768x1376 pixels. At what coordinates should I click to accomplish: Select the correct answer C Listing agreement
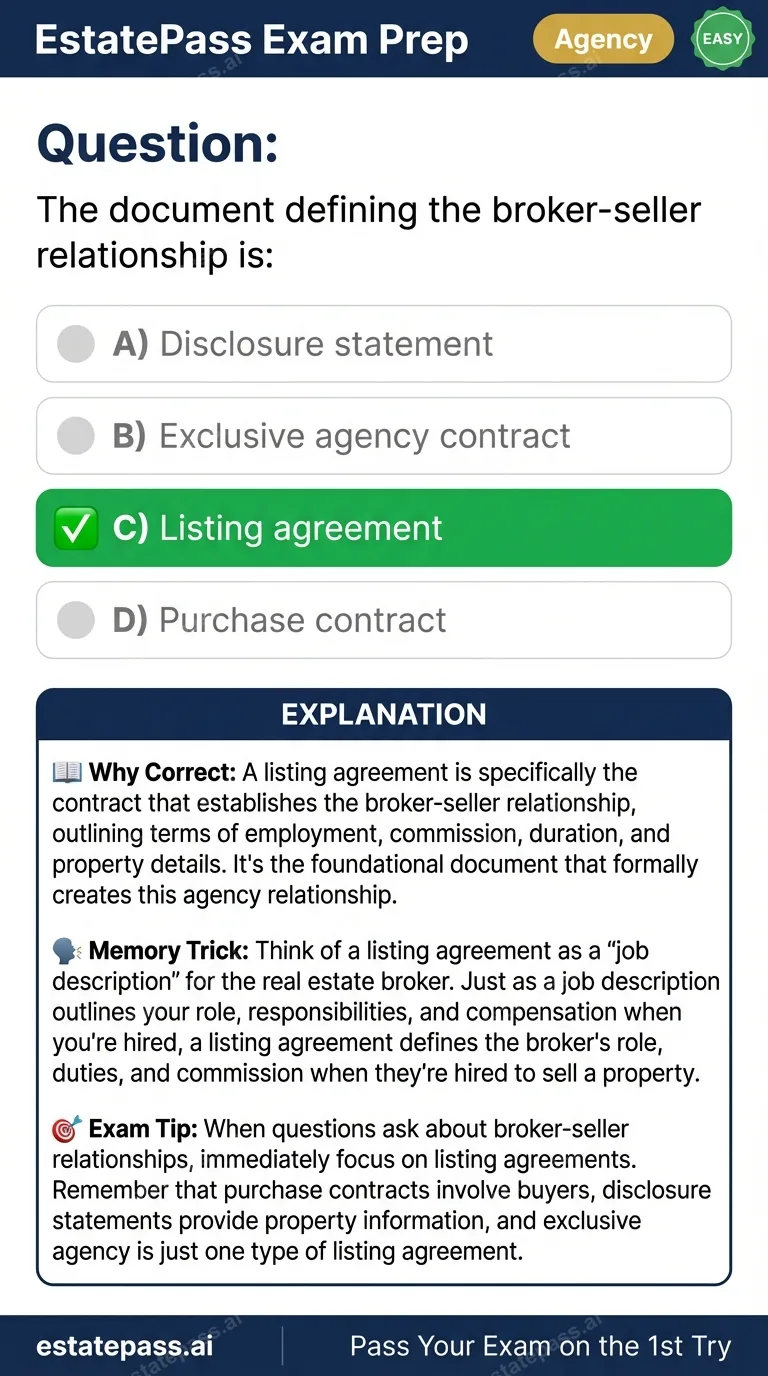click(384, 528)
